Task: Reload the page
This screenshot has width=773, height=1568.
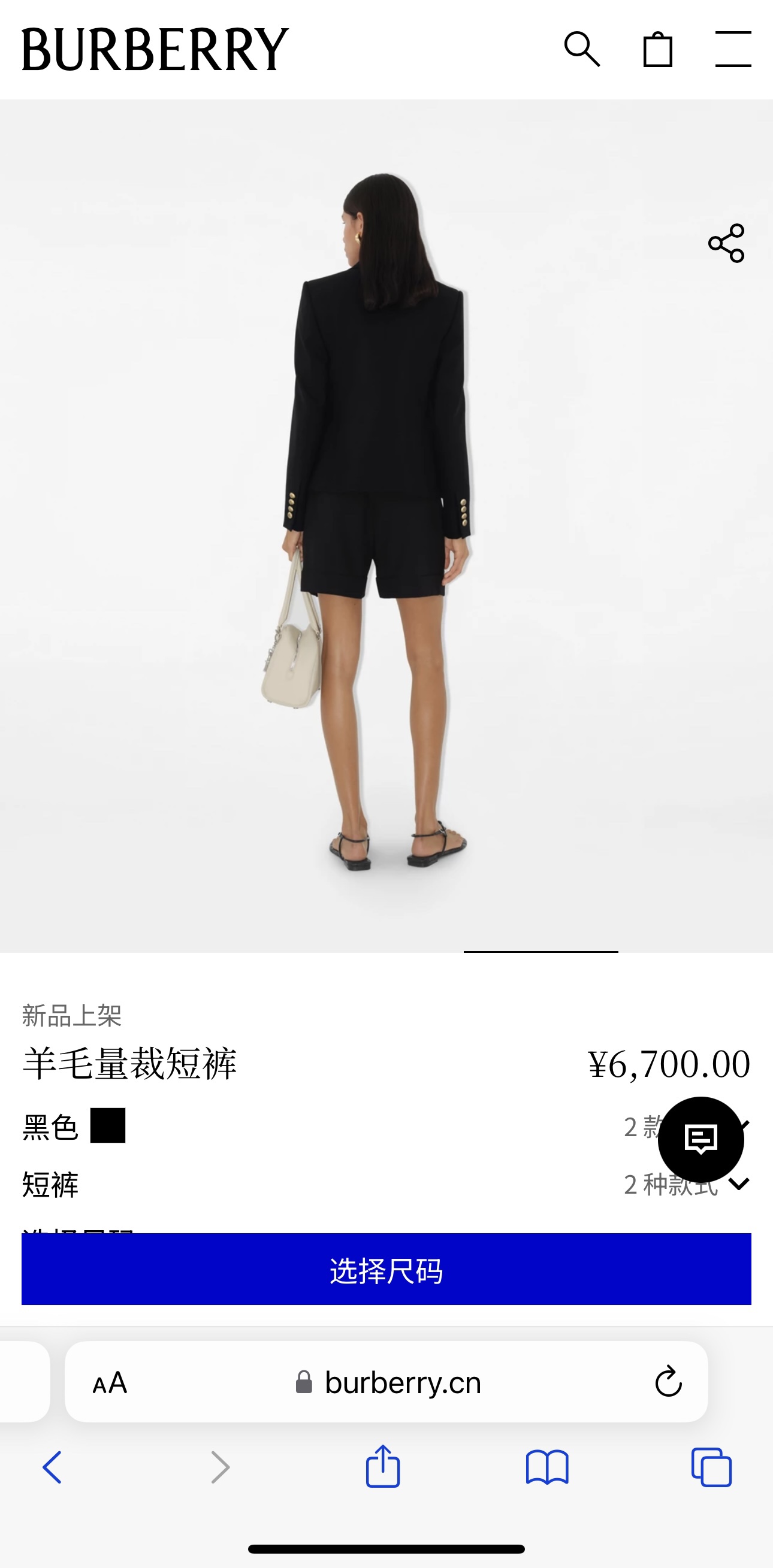Action: pyautogui.click(x=668, y=1382)
